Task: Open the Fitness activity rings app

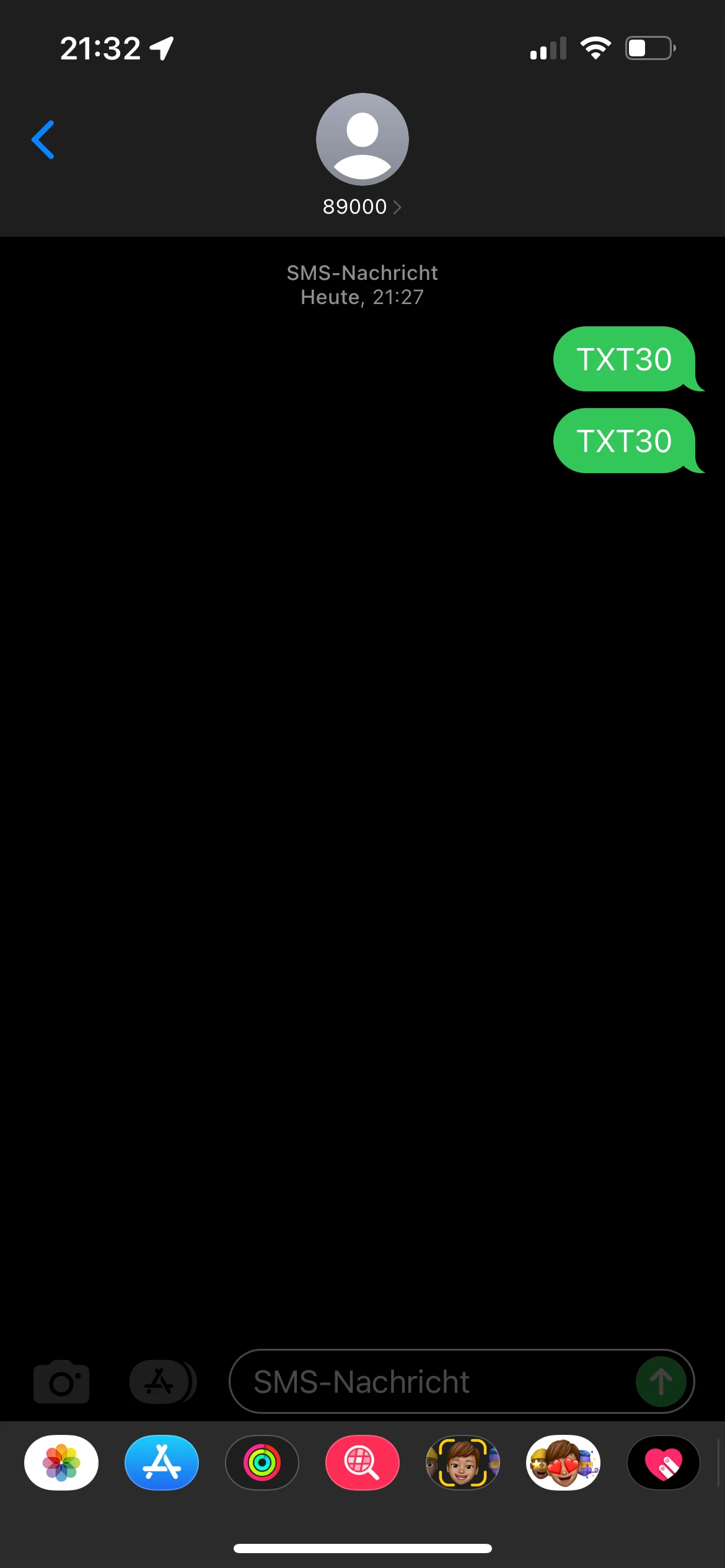Action: click(x=262, y=1463)
